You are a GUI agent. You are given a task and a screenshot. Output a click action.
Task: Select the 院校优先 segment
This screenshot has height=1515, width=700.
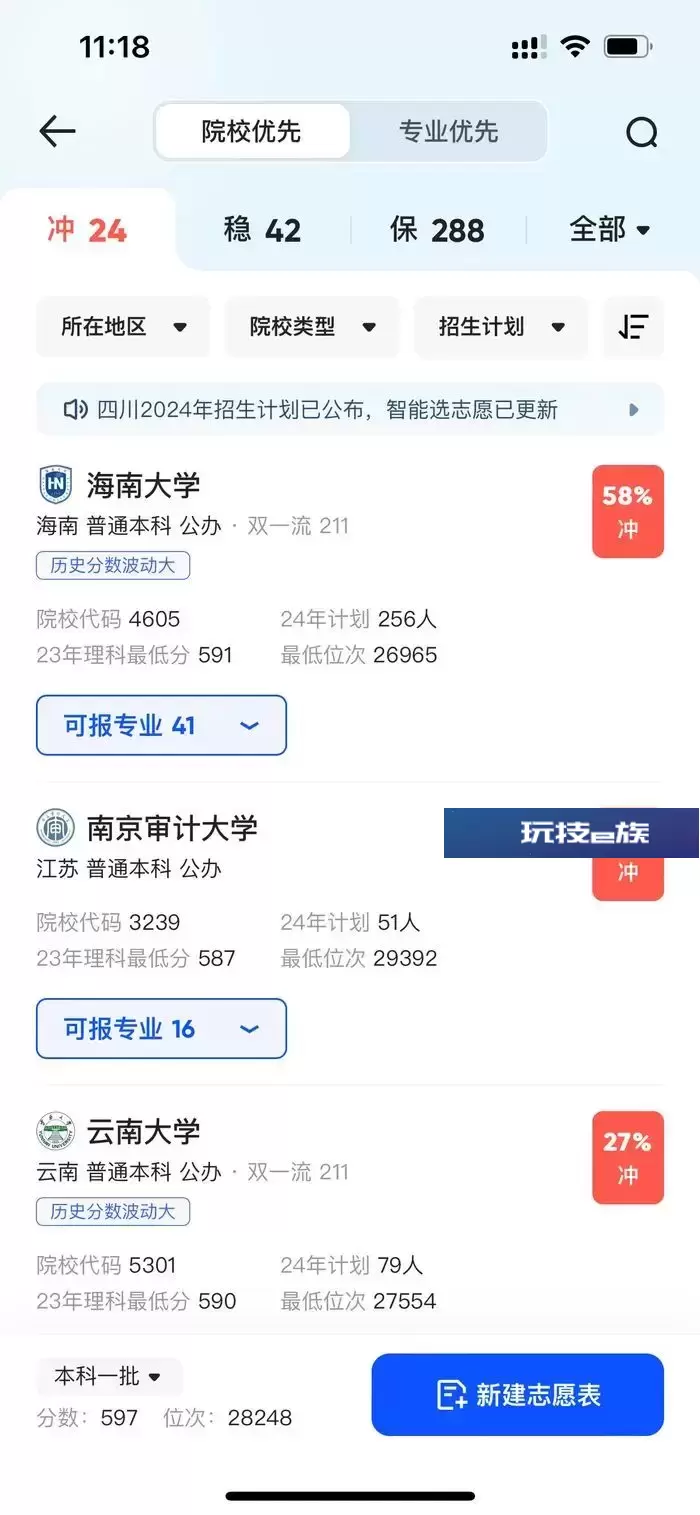[252, 131]
